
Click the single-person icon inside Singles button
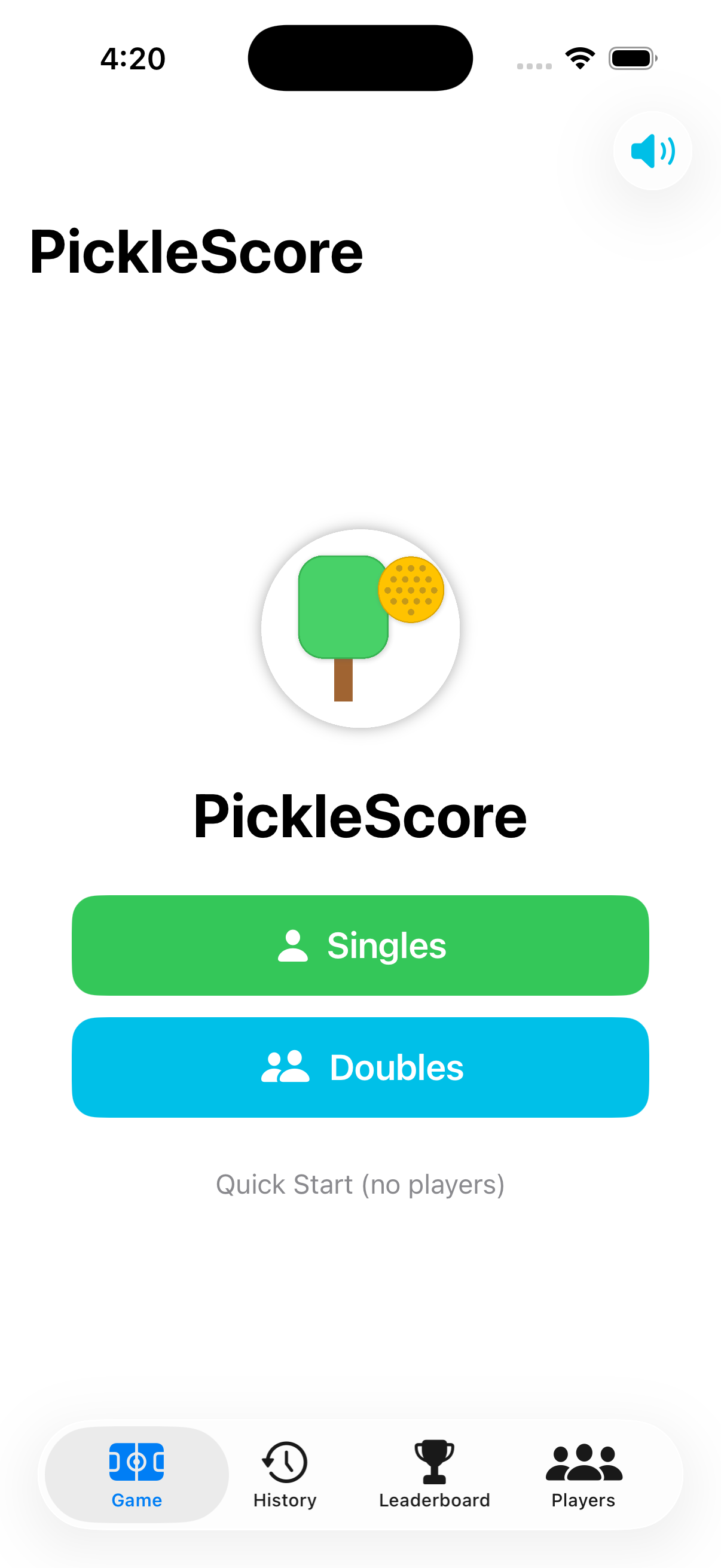point(294,944)
